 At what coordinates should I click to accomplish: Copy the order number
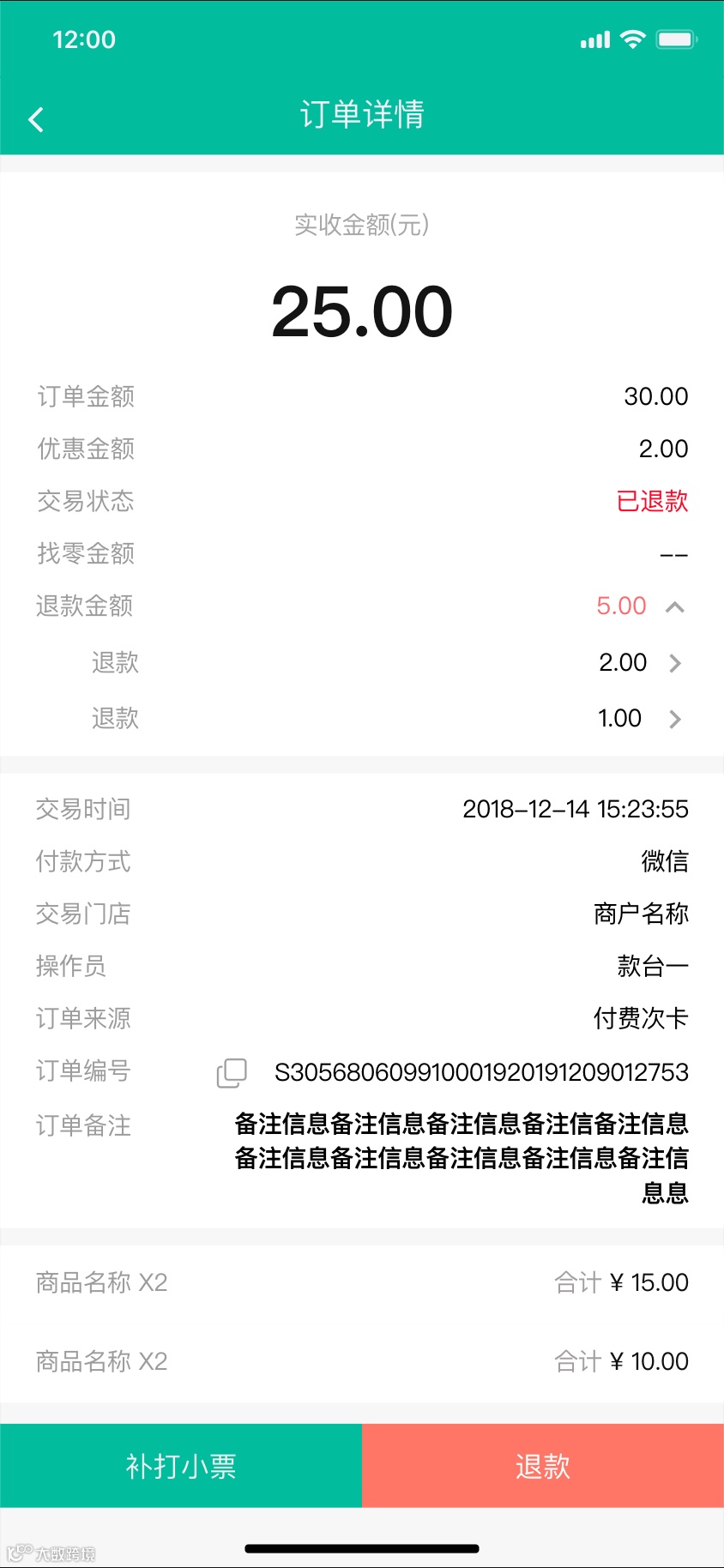pyautogui.click(x=232, y=1072)
